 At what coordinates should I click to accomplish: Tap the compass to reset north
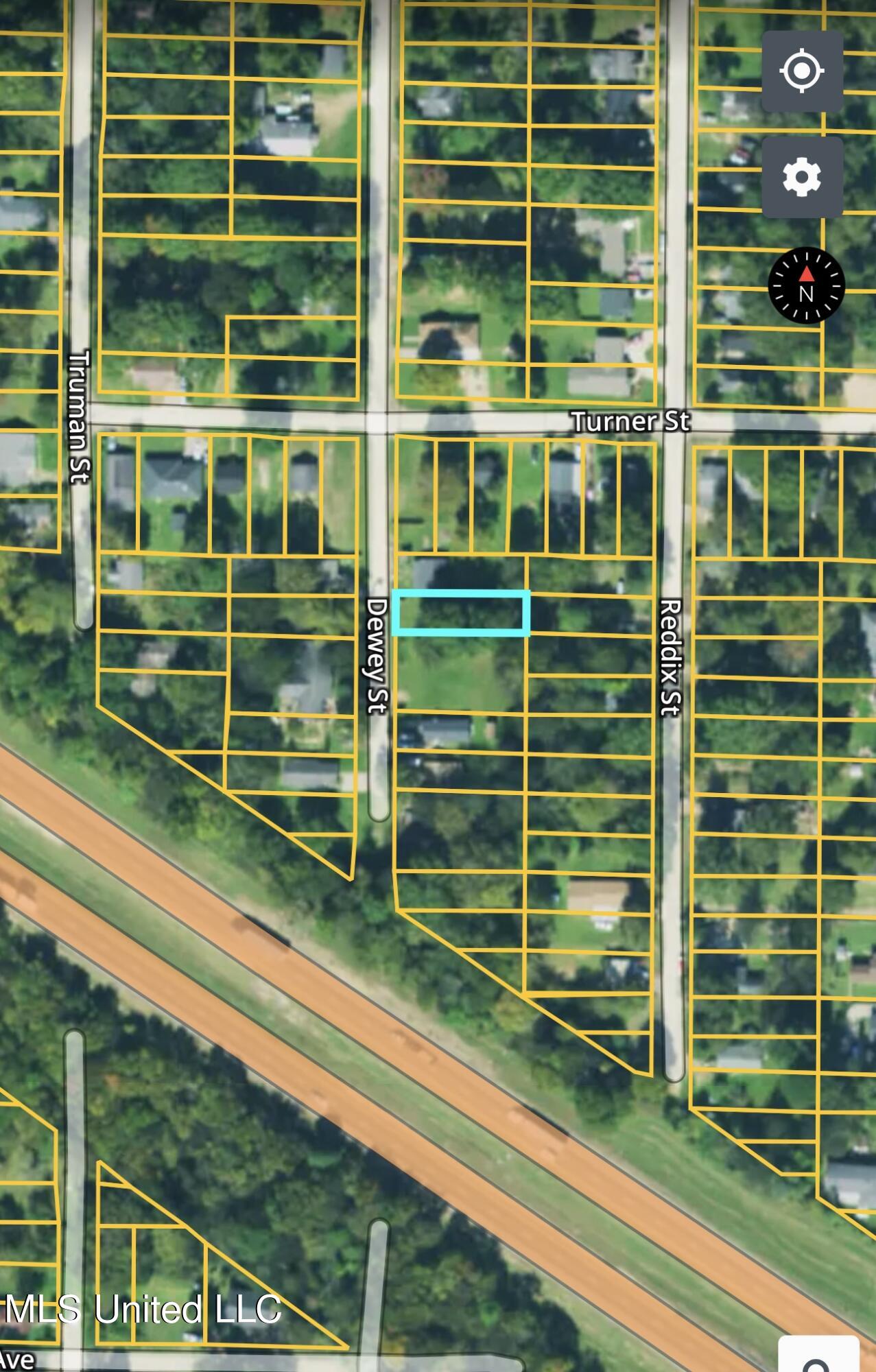pyautogui.click(x=806, y=285)
